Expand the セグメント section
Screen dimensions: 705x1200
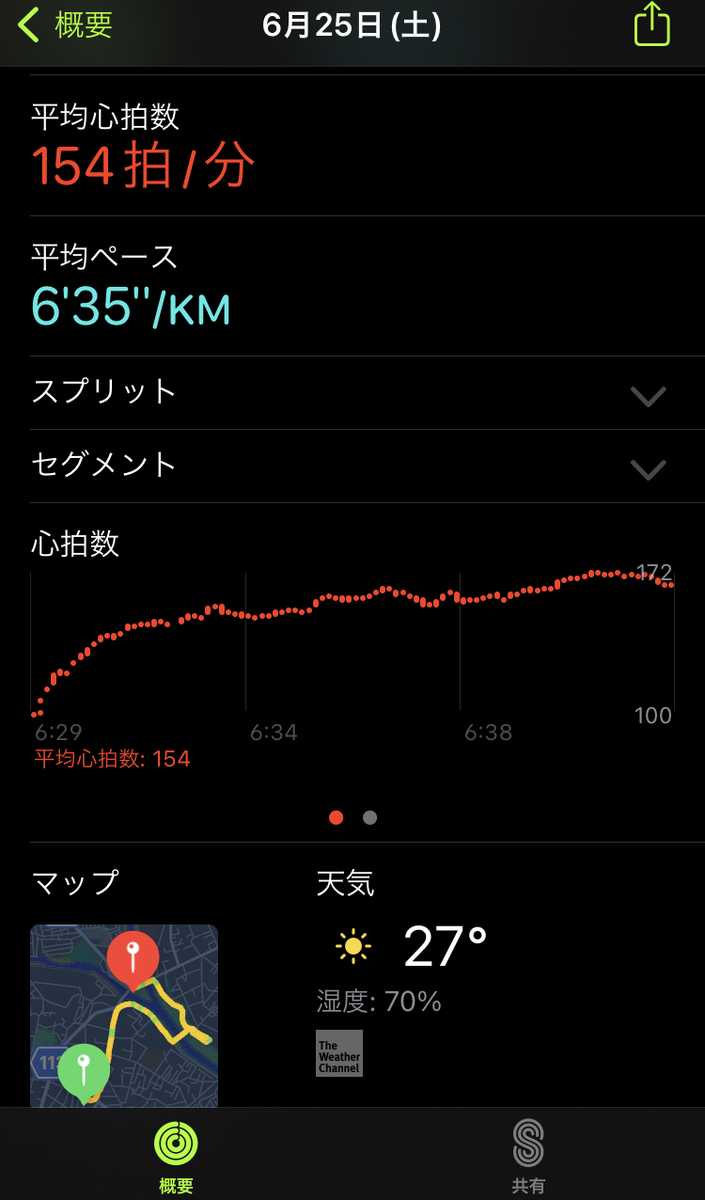point(648,469)
